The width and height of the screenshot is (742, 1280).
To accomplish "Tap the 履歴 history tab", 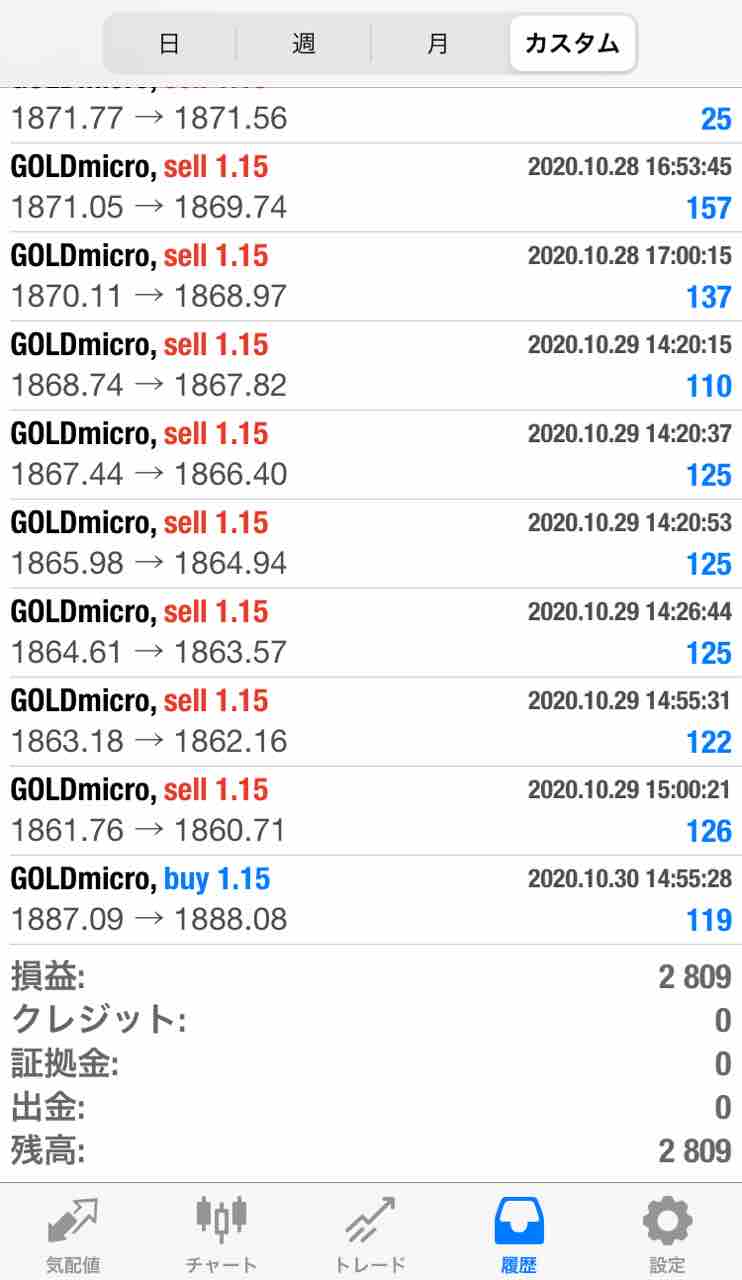I will pyautogui.click(x=519, y=1232).
